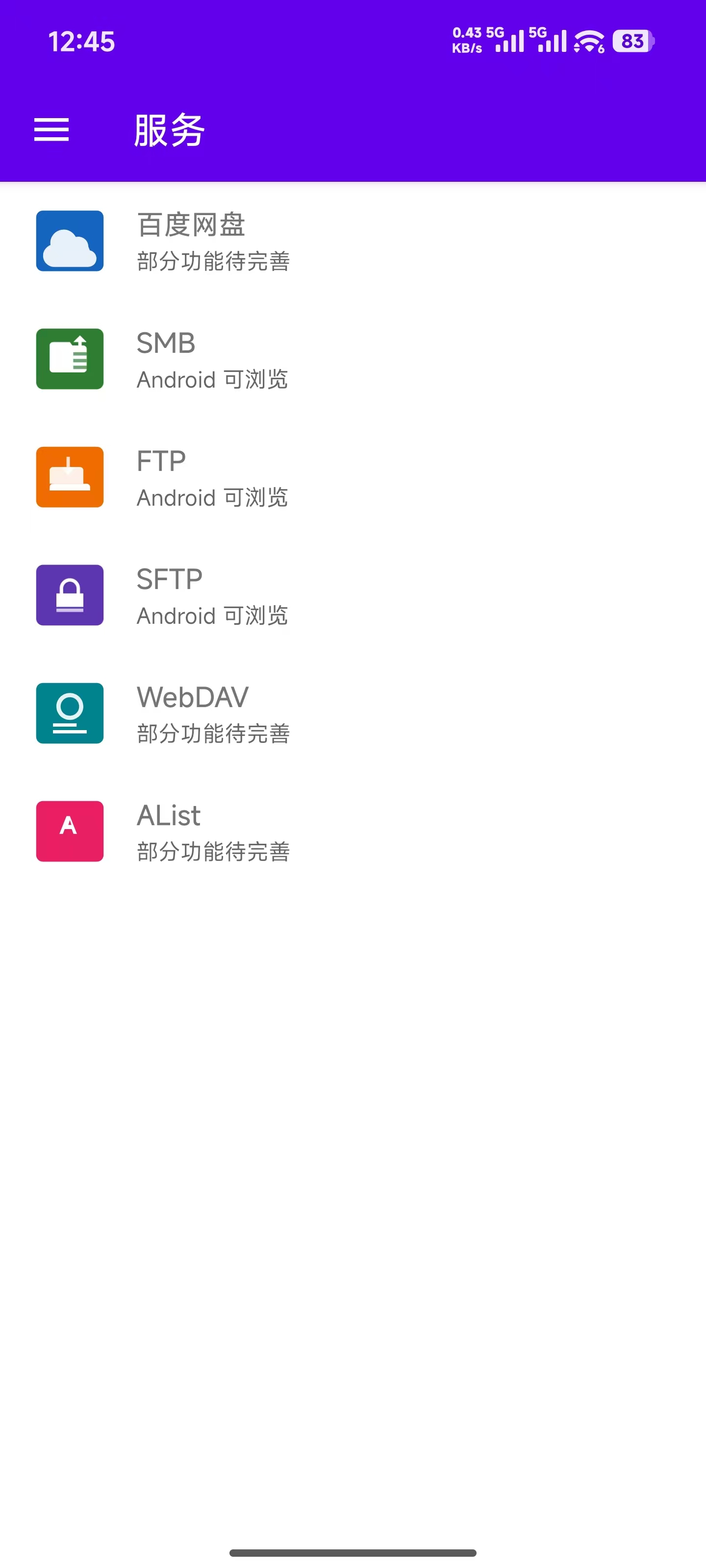Open the teal WebDAV icon
The image size is (706, 1568).
(x=70, y=713)
